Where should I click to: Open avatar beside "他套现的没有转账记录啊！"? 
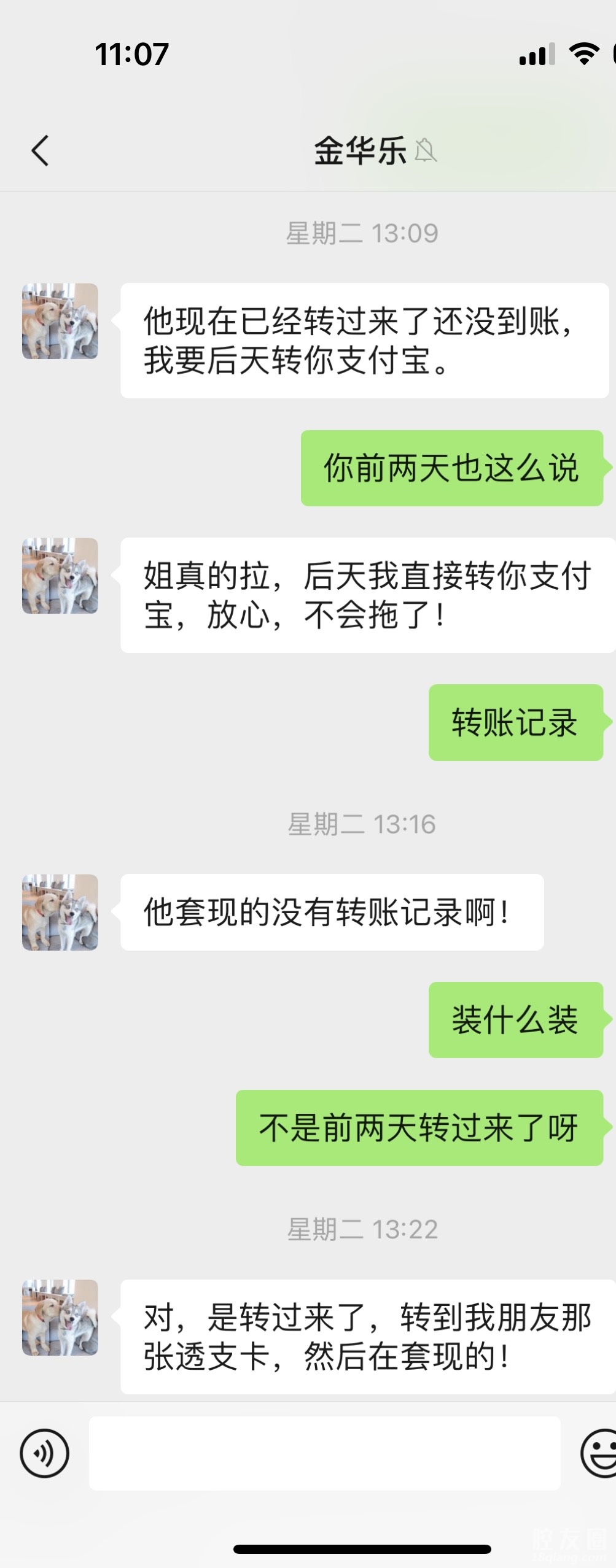pos(60,912)
